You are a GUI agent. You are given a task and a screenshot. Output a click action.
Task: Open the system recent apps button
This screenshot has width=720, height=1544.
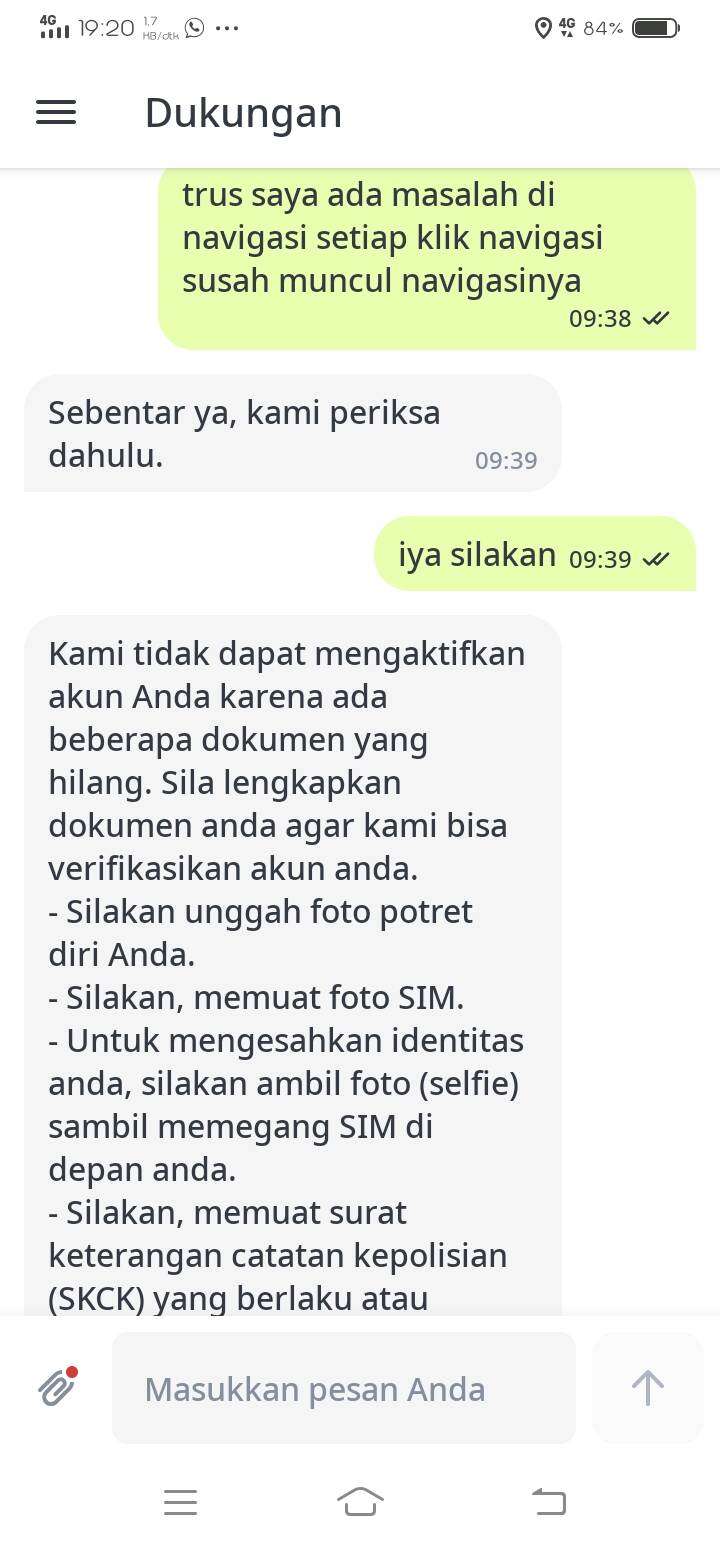tap(180, 1501)
